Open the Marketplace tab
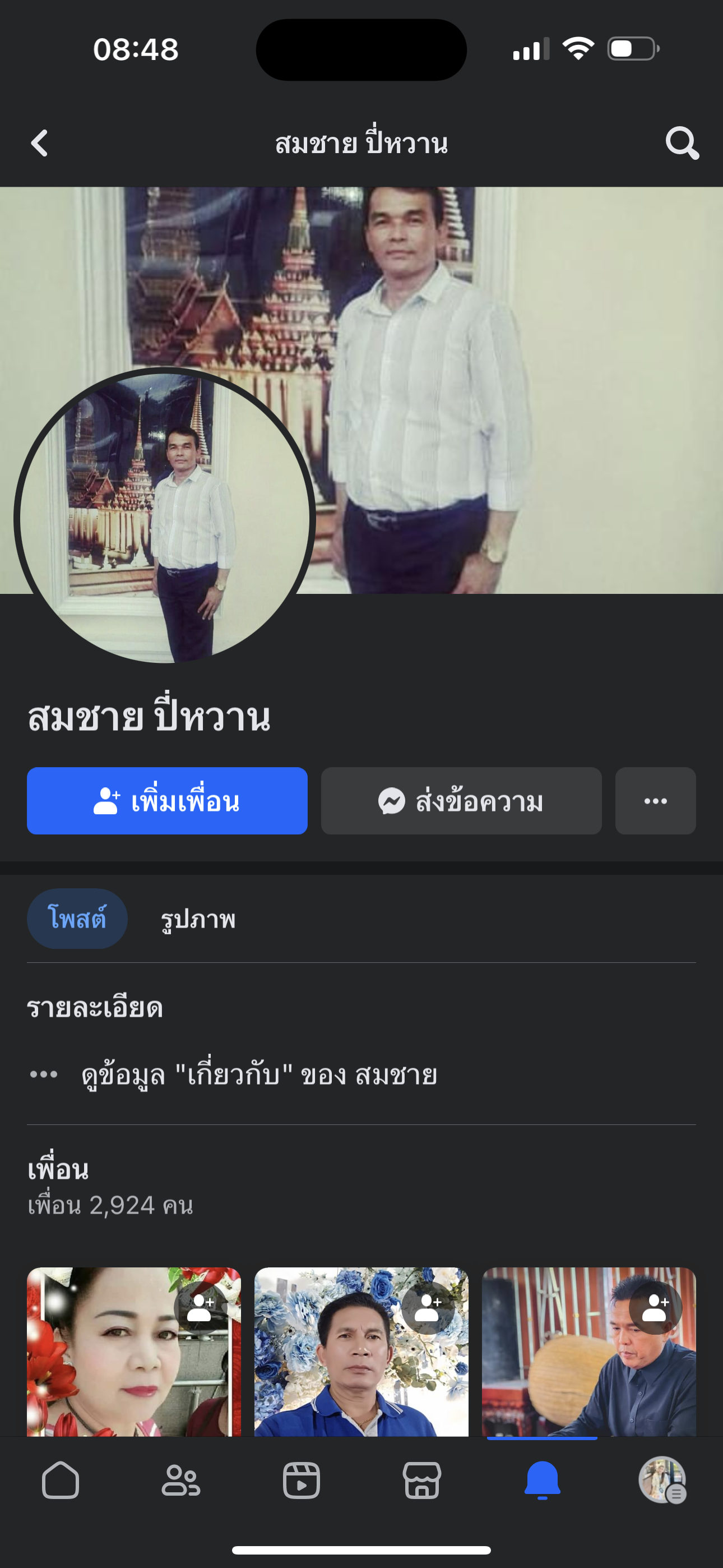Image resolution: width=723 pixels, height=1568 pixels. [x=421, y=1480]
